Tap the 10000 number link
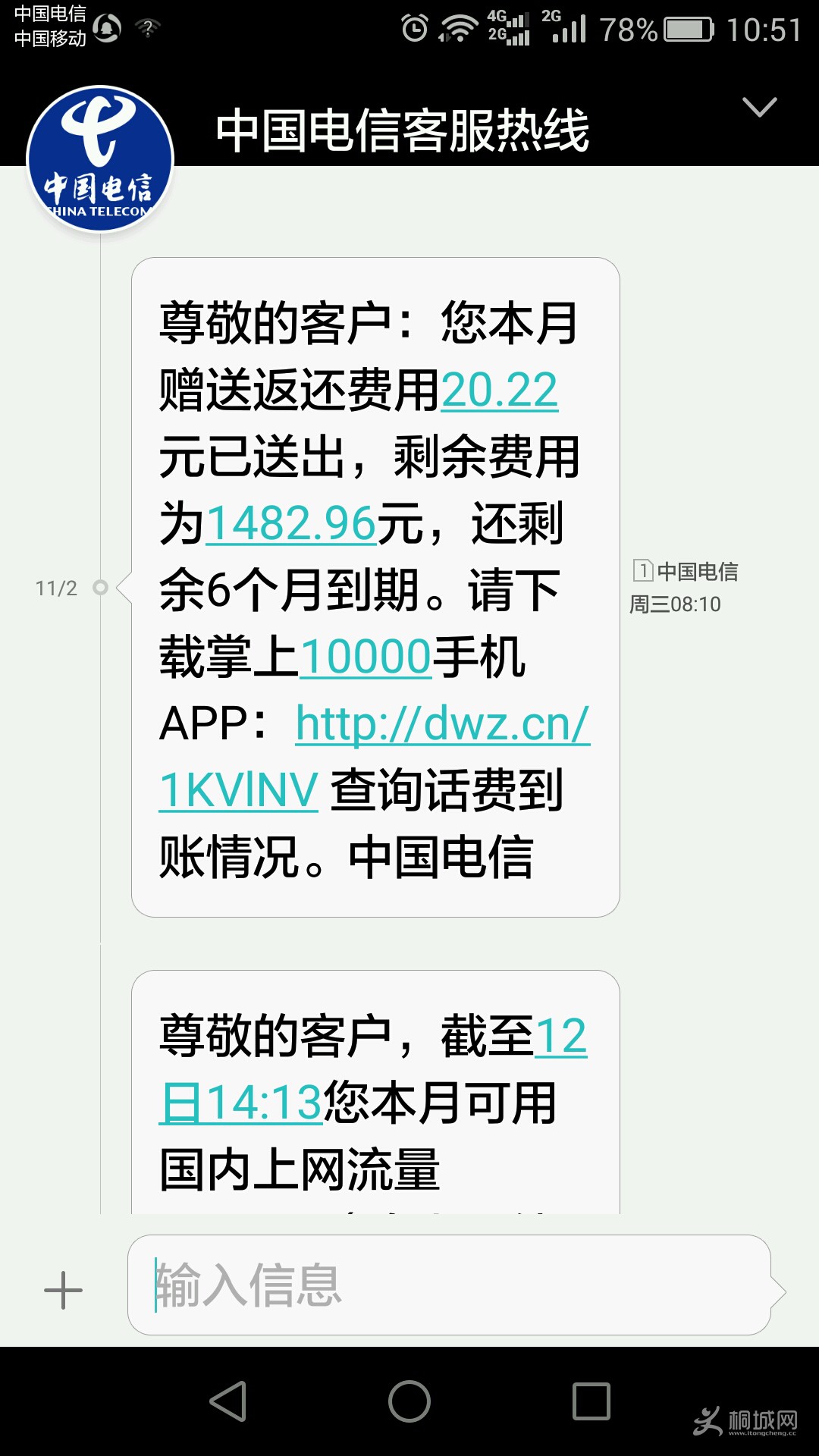This screenshot has width=819, height=1456. (x=366, y=657)
